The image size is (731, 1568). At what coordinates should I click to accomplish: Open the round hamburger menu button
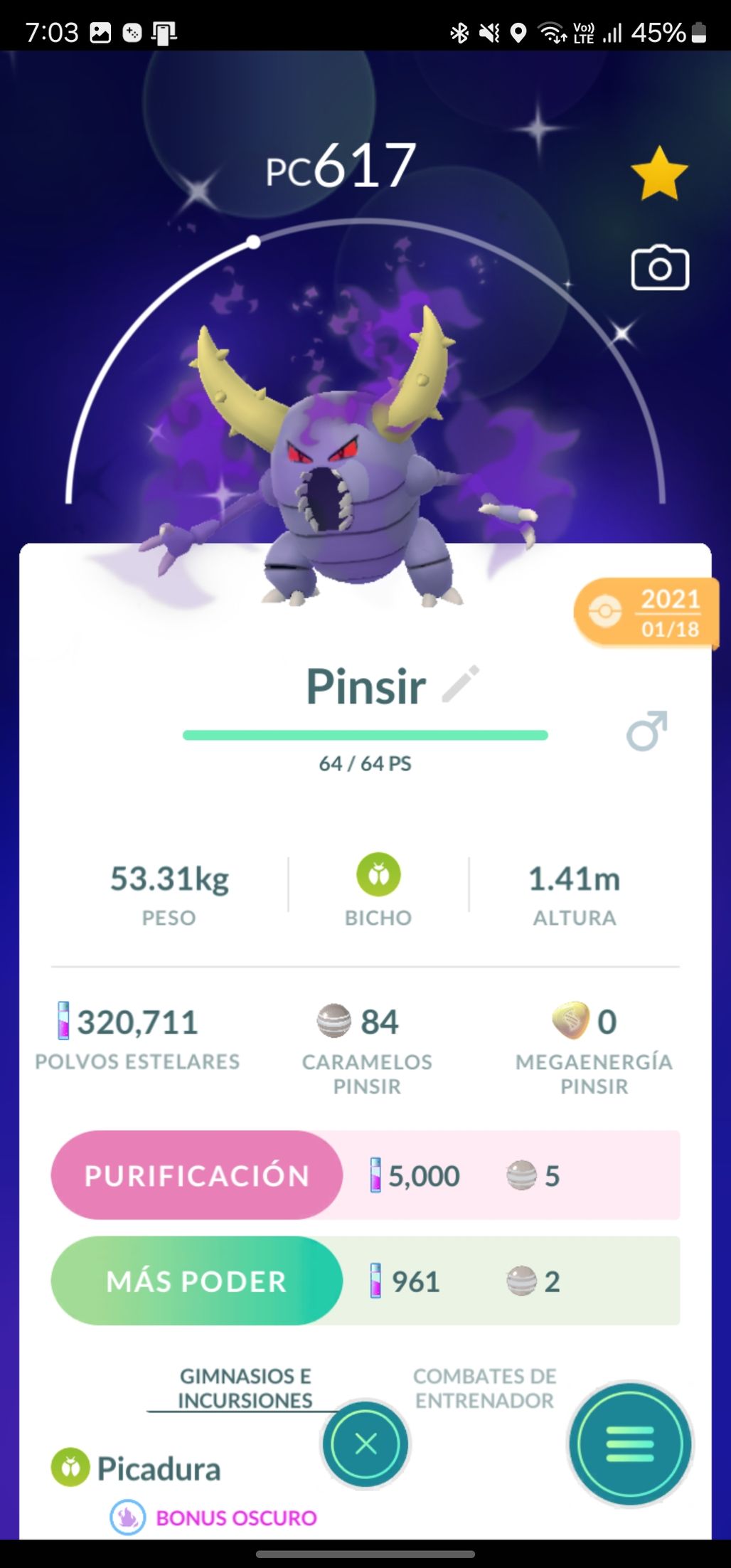point(630,1444)
